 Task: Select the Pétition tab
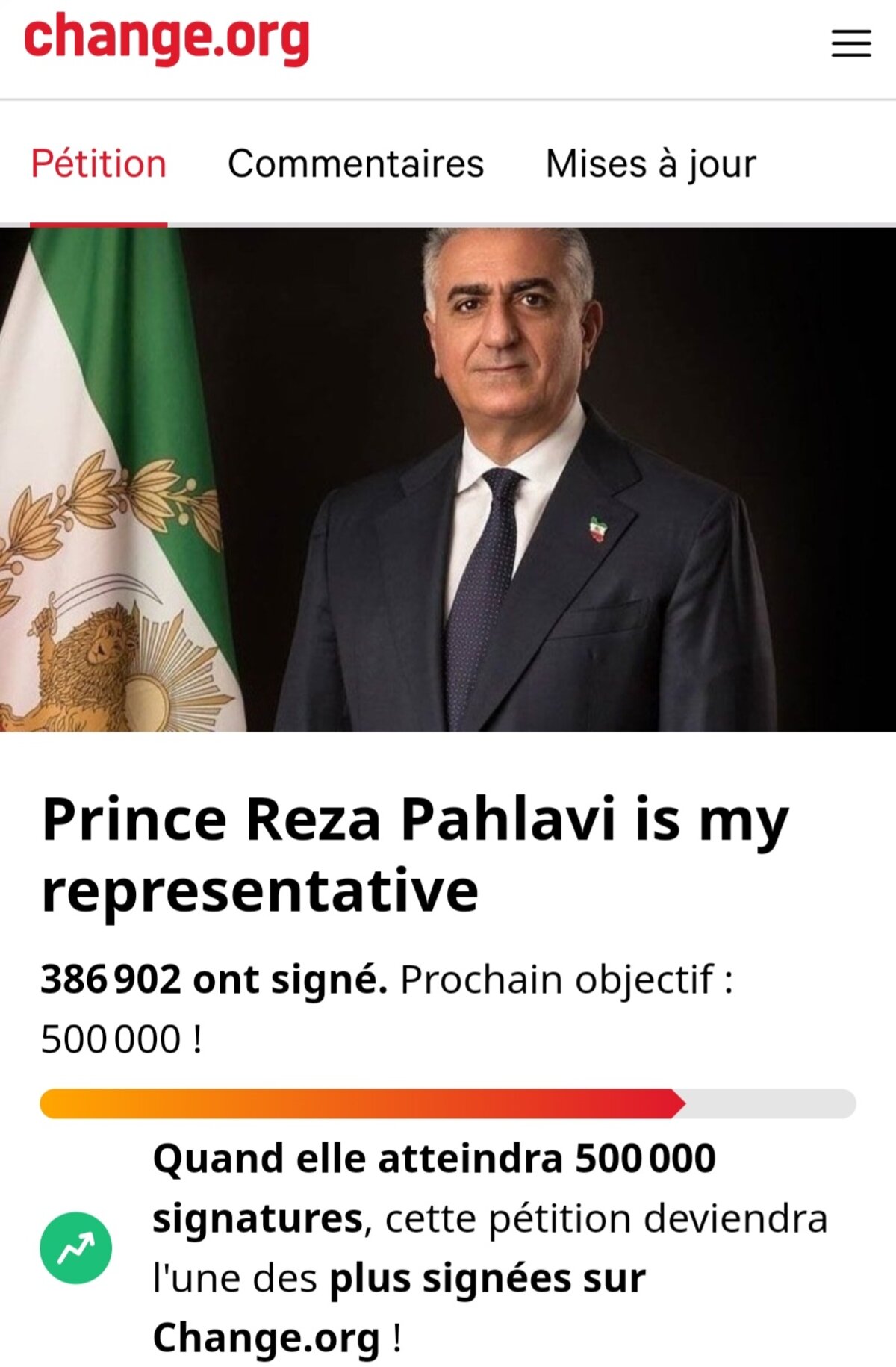pyautogui.click(x=99, y=164)
